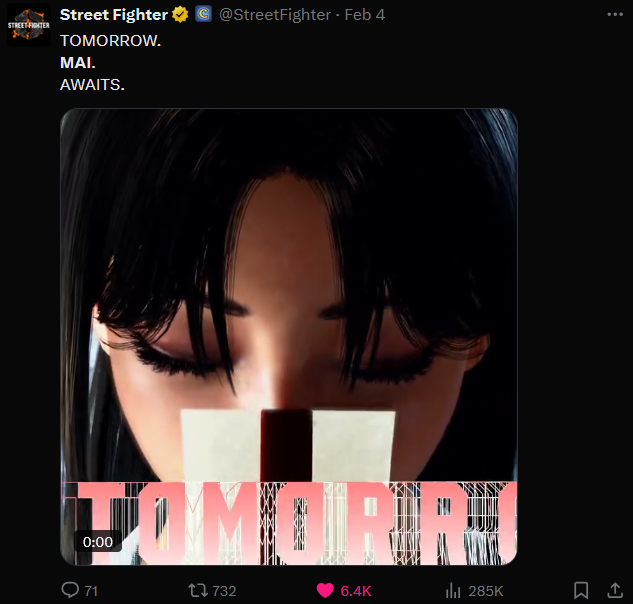Share the Street Fighter post
Image resolution: width=633 pixels, height=604 pixels.
[x=615, y=590]
